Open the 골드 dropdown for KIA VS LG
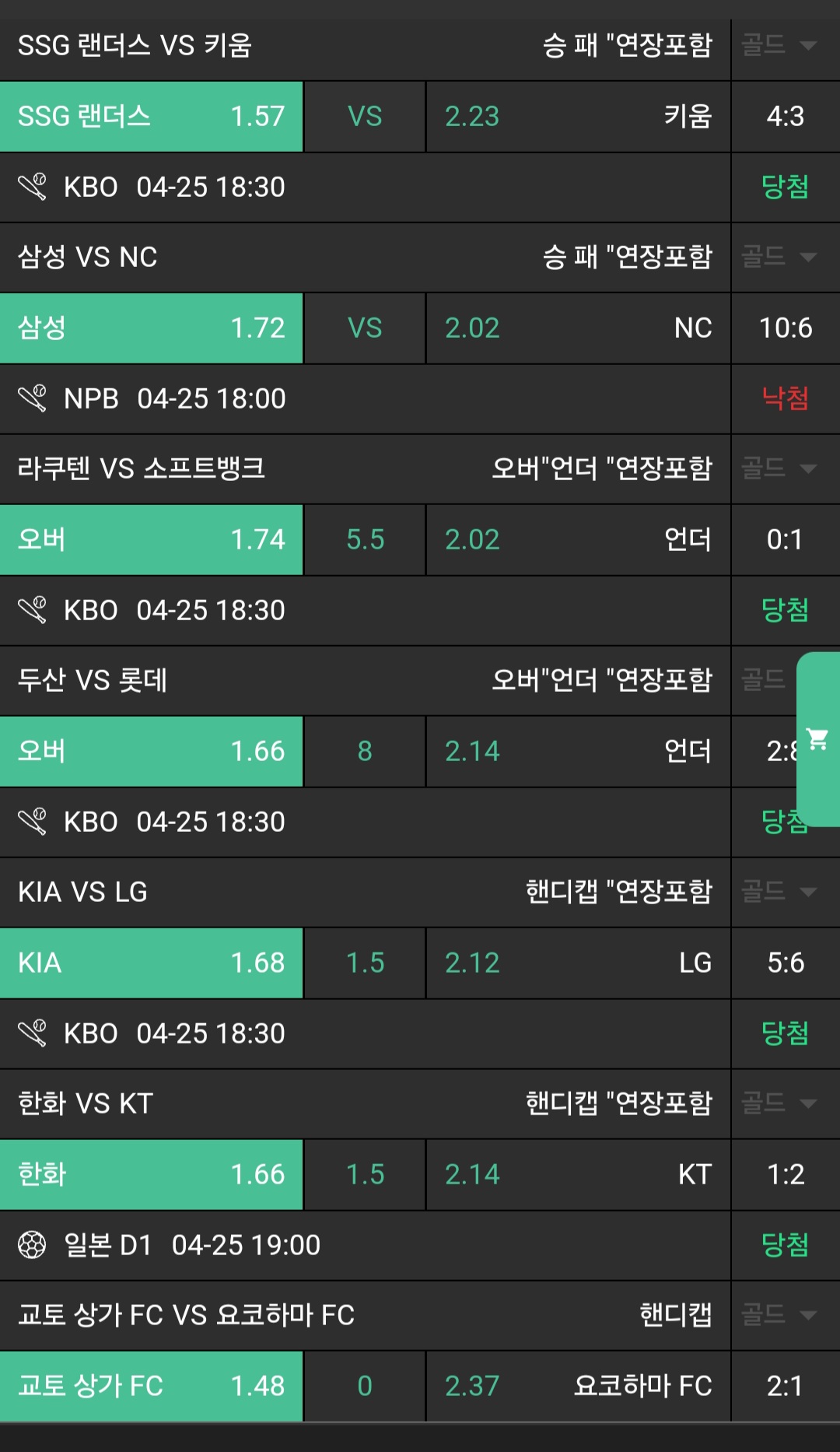840x1452 pixels. pyautogui.click(x=779, y=892)
